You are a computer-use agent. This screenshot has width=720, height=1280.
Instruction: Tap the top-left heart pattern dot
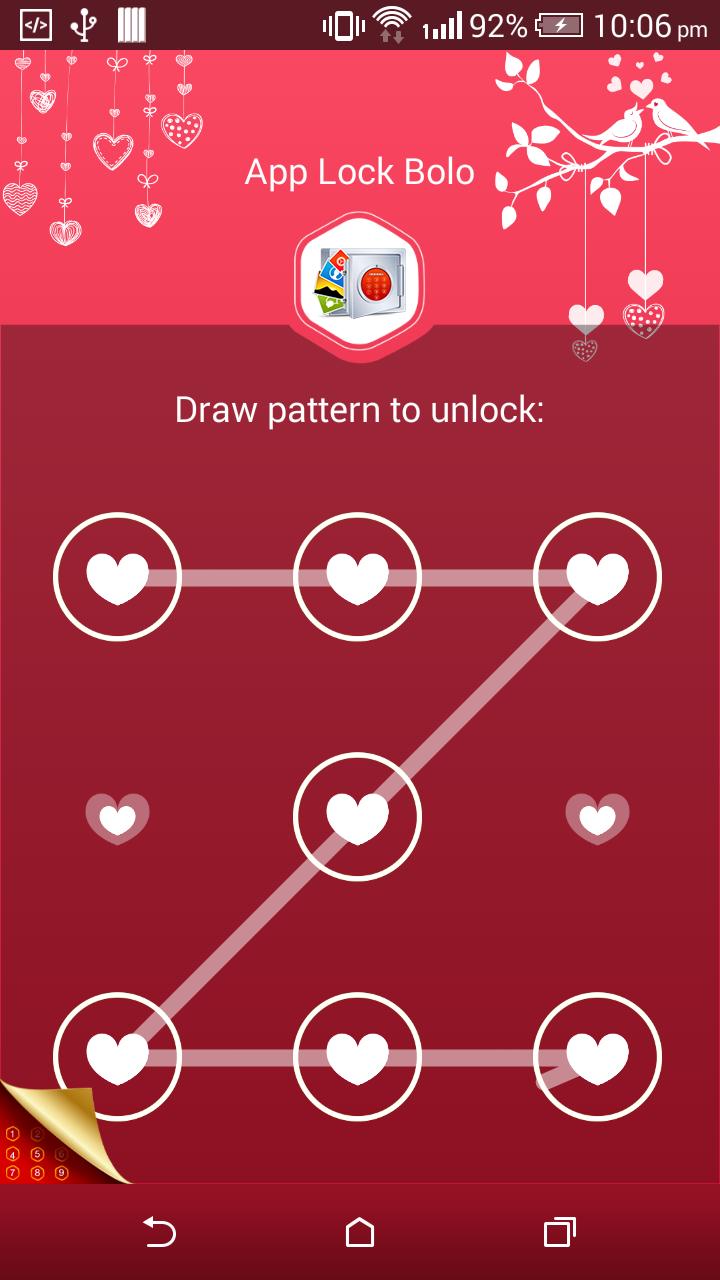pyautogui.click(x=117, y=577)
